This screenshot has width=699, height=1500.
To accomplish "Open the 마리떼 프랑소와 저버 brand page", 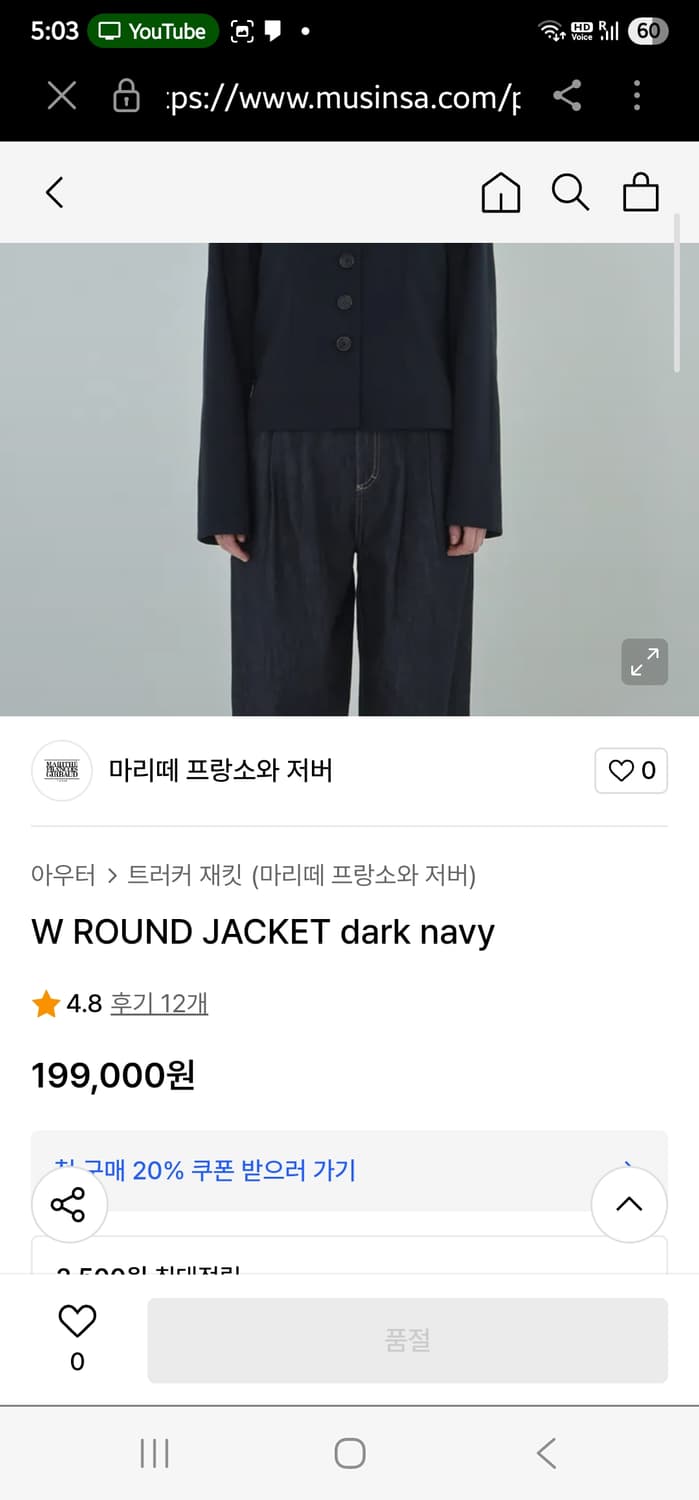I will pyautogui.click(x=220, y=771).
